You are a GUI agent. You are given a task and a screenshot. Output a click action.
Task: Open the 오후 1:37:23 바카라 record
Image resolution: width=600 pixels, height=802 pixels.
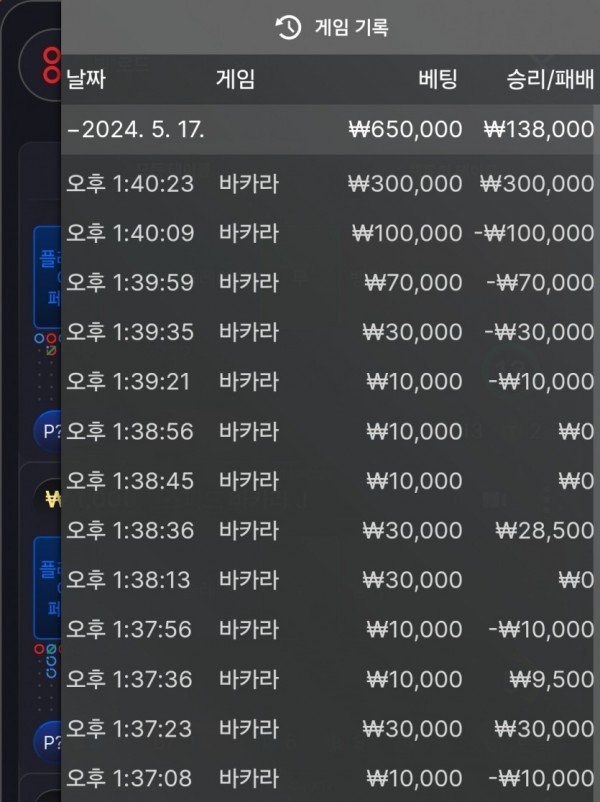(x=330, y=728)
